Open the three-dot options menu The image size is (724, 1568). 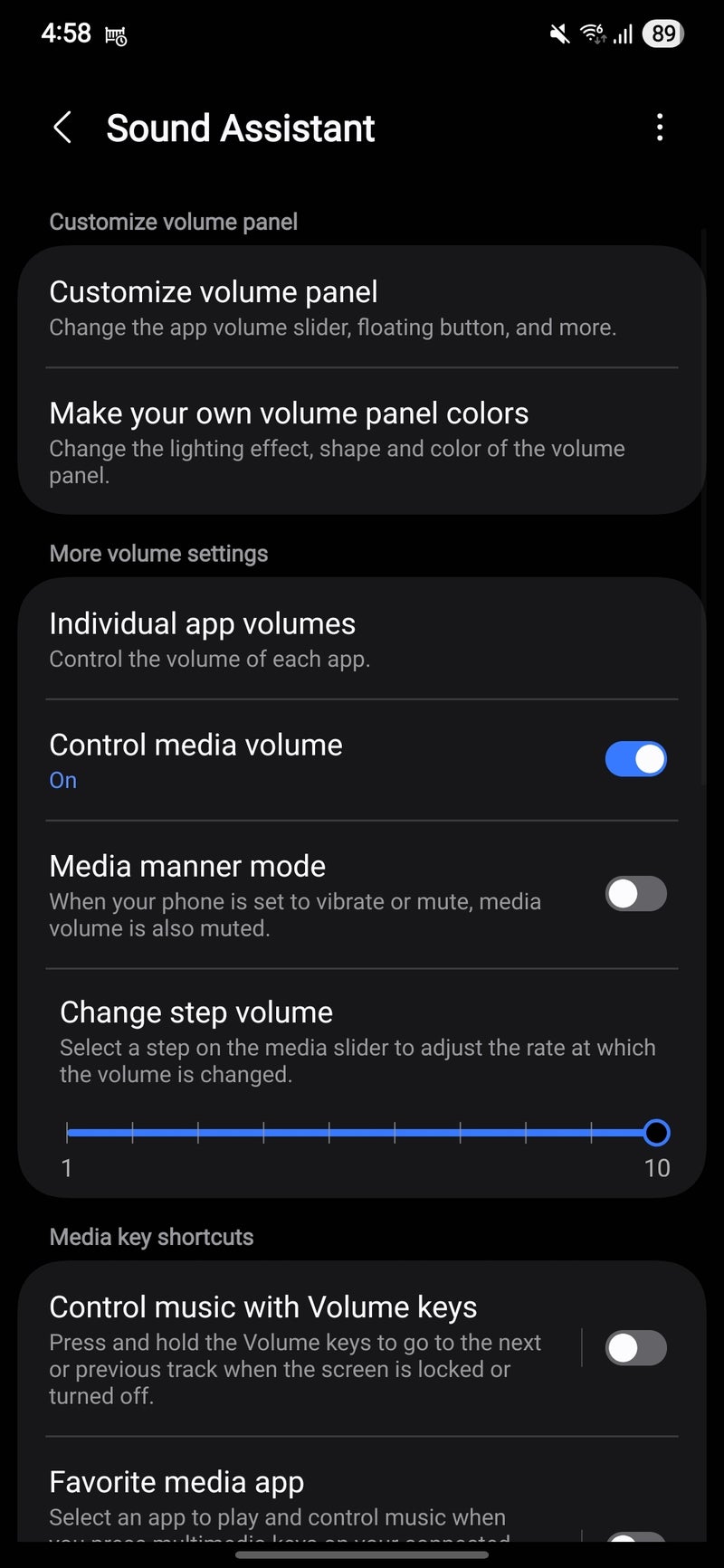click(660, 127)
